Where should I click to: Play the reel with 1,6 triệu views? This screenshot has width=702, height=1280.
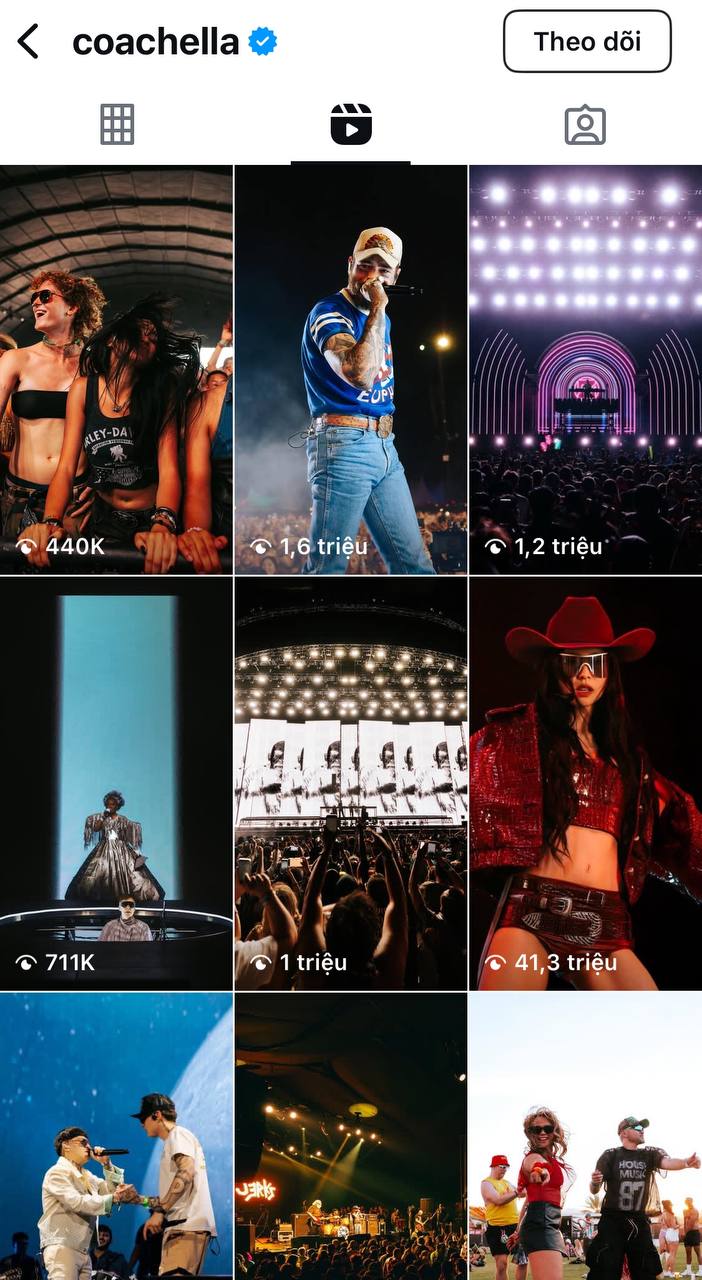coord(351,369)
